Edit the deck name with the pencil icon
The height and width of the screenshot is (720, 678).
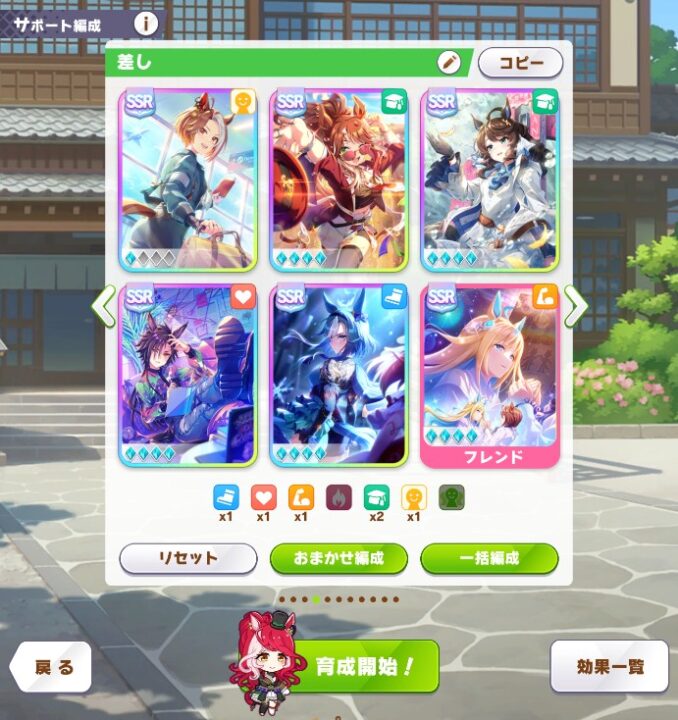(449, 63)
